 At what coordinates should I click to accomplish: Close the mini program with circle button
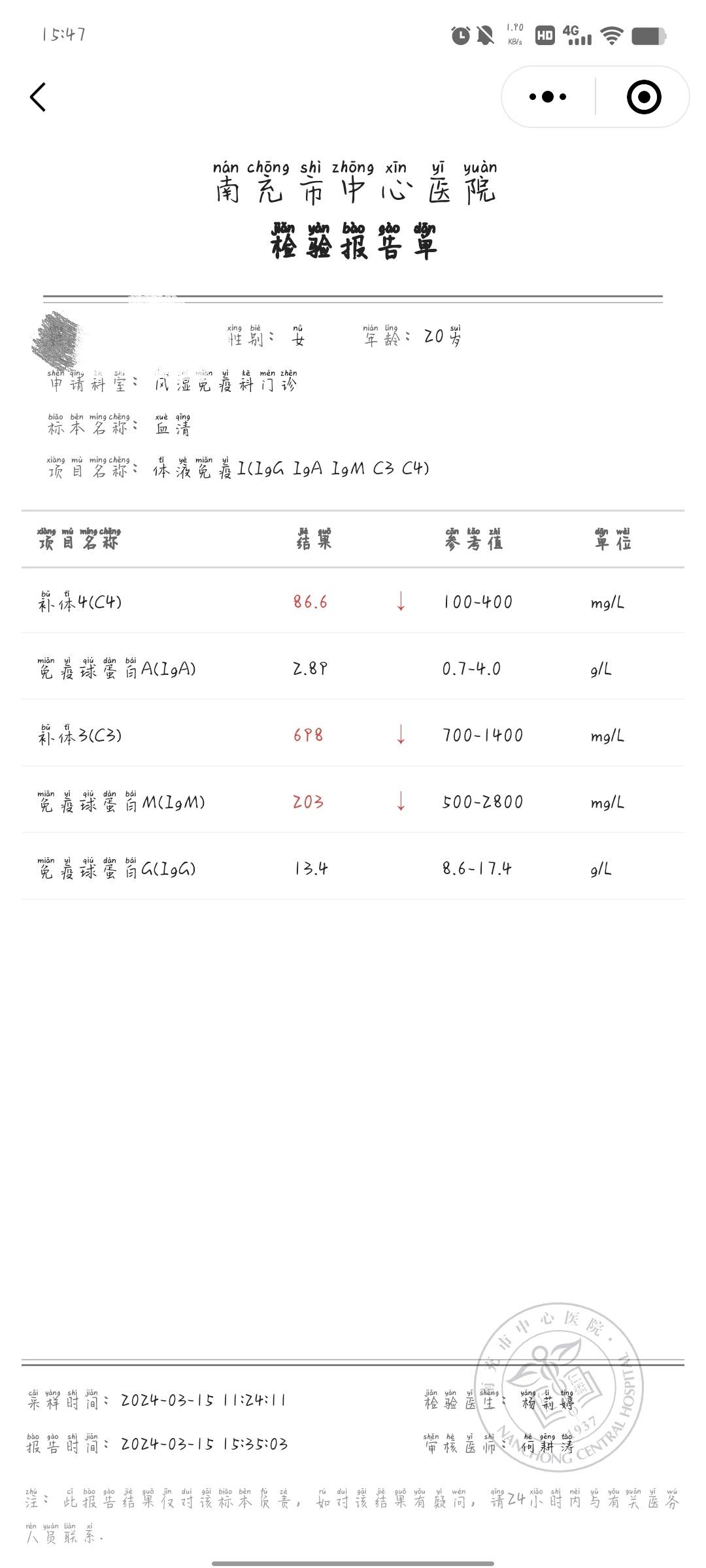click(x=643, y=97)
